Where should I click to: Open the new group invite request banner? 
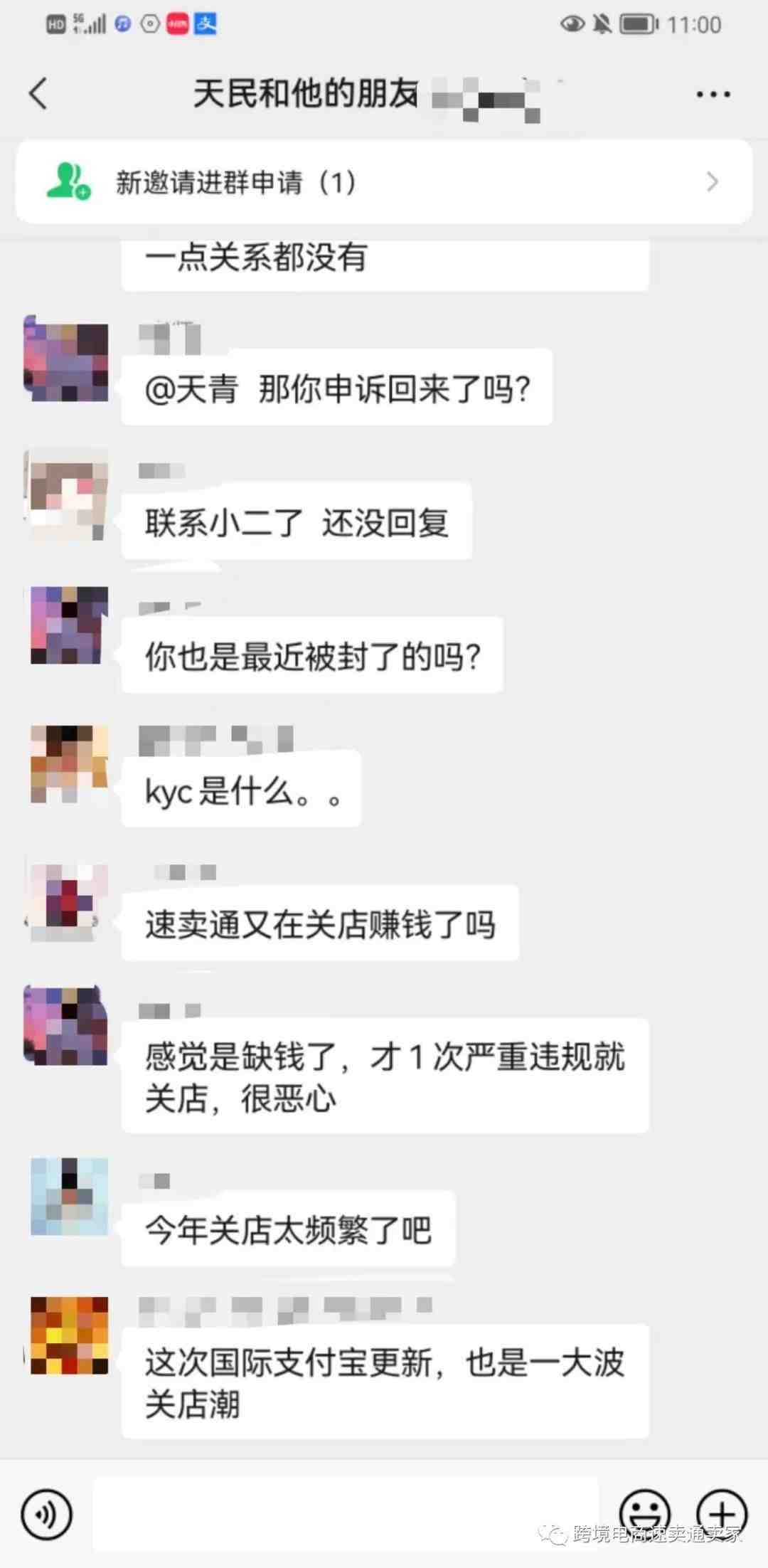384,182
